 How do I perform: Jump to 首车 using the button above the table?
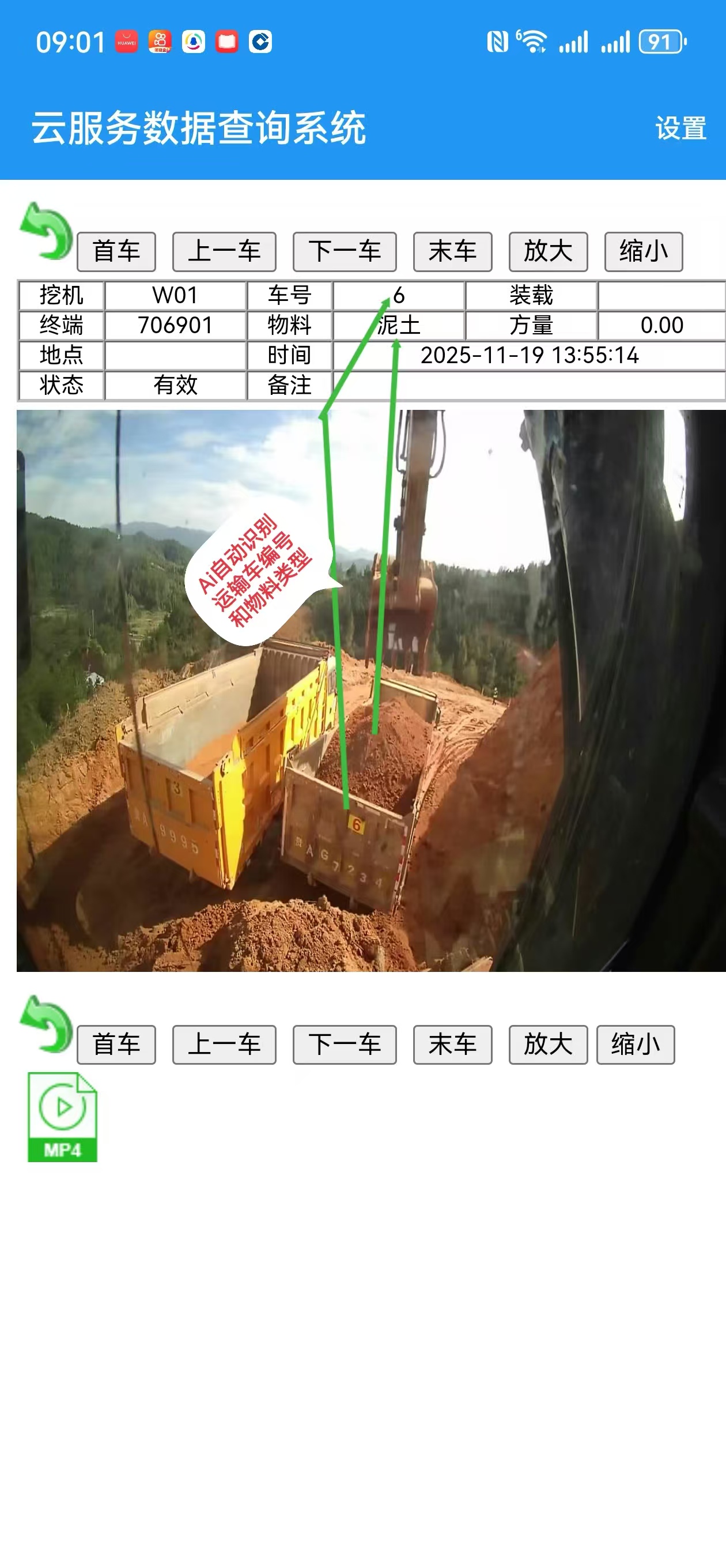click(x=116, y=251)
